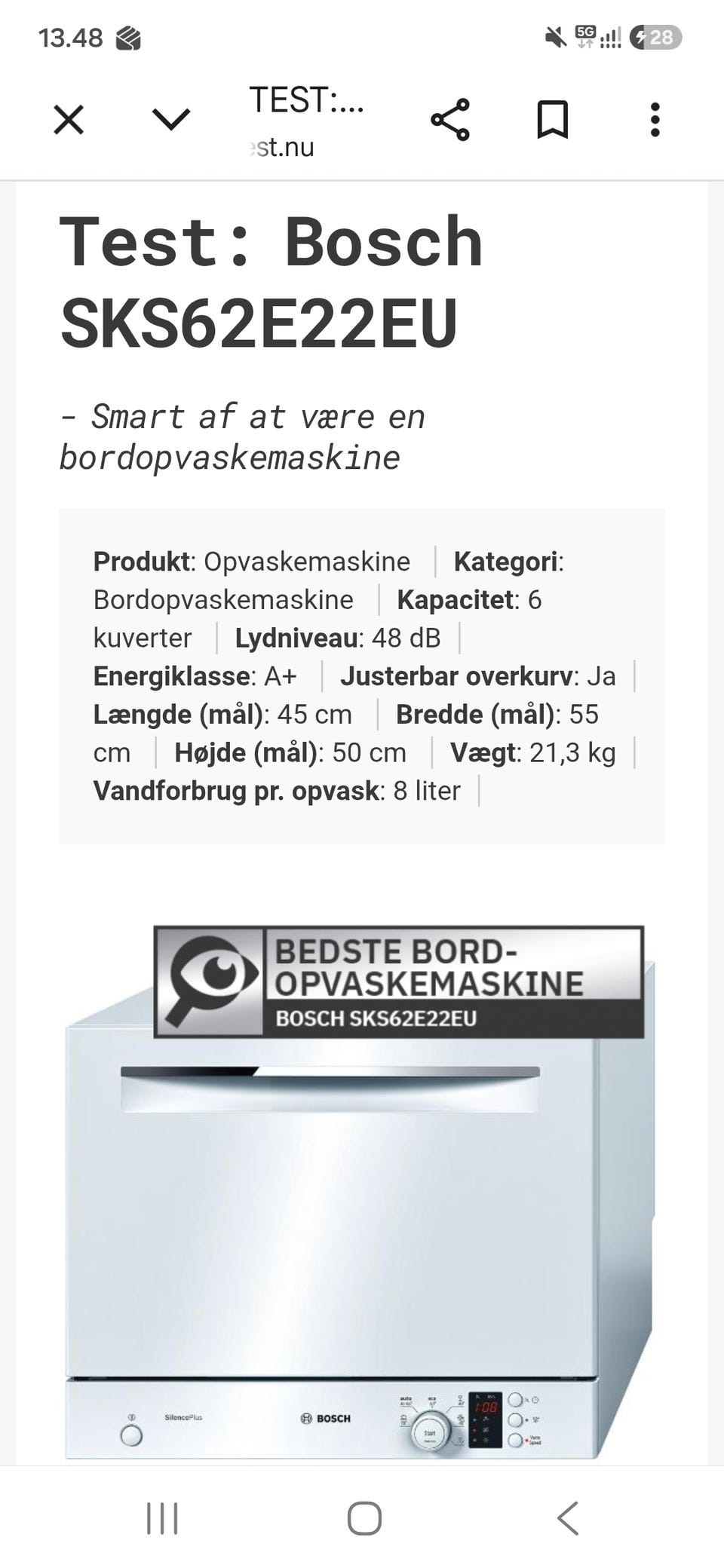Close the in-app browser tab

tap(69, 120)
